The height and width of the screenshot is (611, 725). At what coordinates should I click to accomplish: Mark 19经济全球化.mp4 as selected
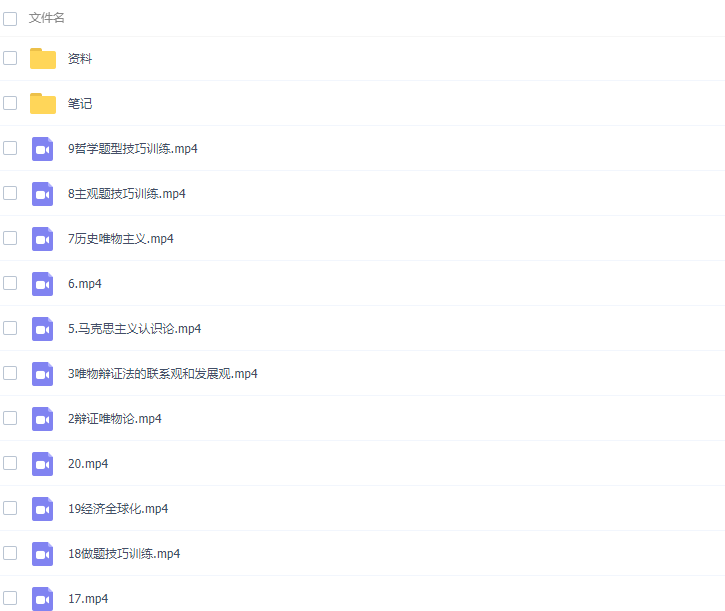[x=10, y=508]
